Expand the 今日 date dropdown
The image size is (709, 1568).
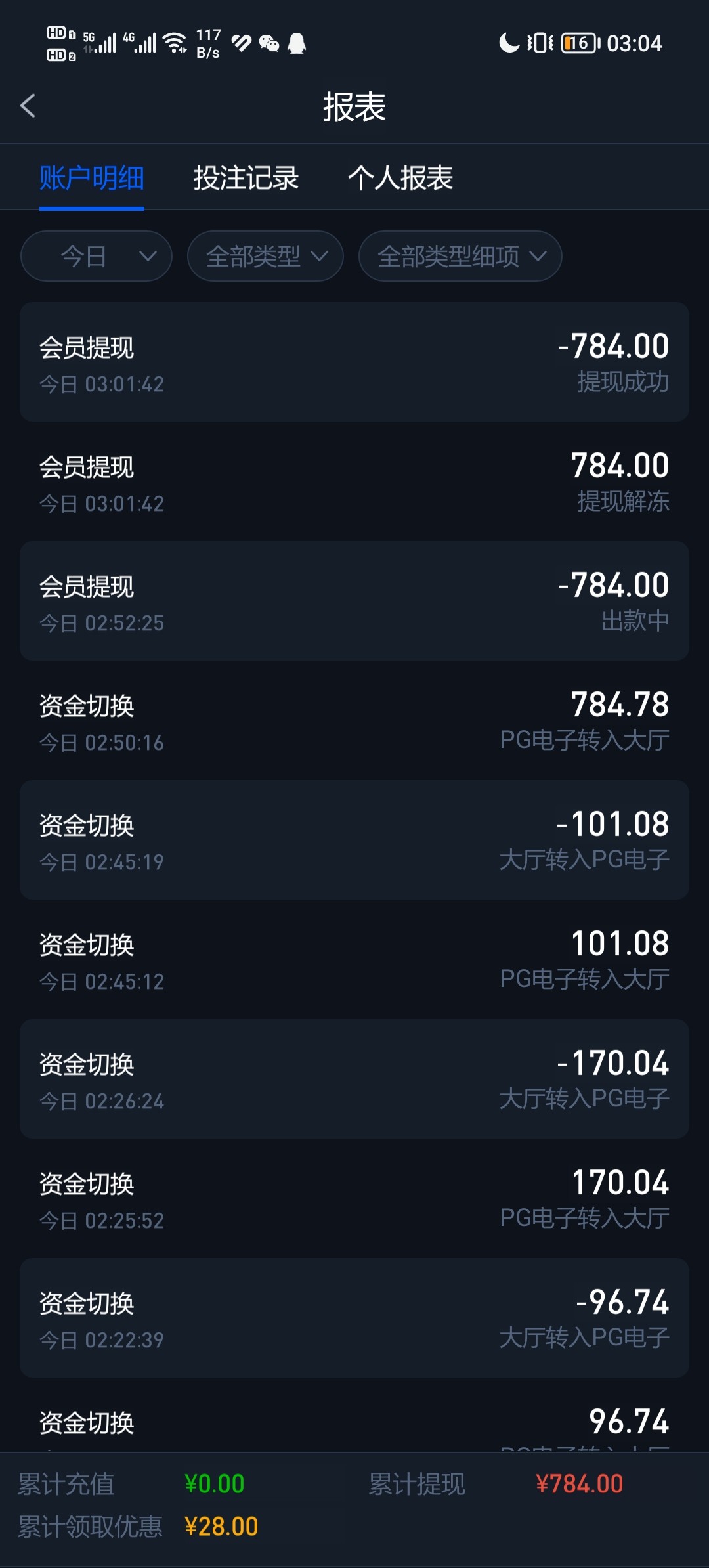click(97, 256)
